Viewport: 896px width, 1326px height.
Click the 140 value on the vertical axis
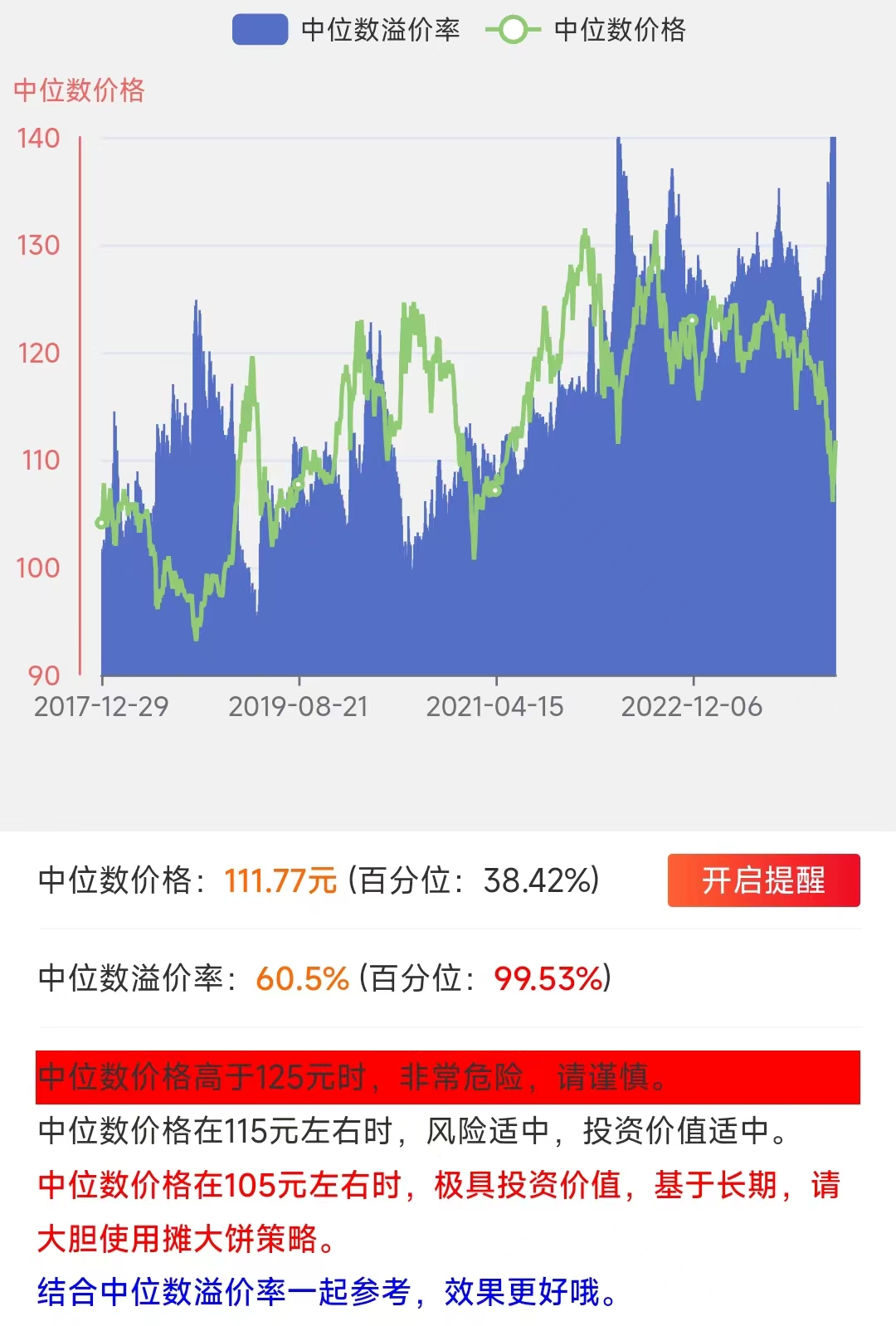point(39,139)
